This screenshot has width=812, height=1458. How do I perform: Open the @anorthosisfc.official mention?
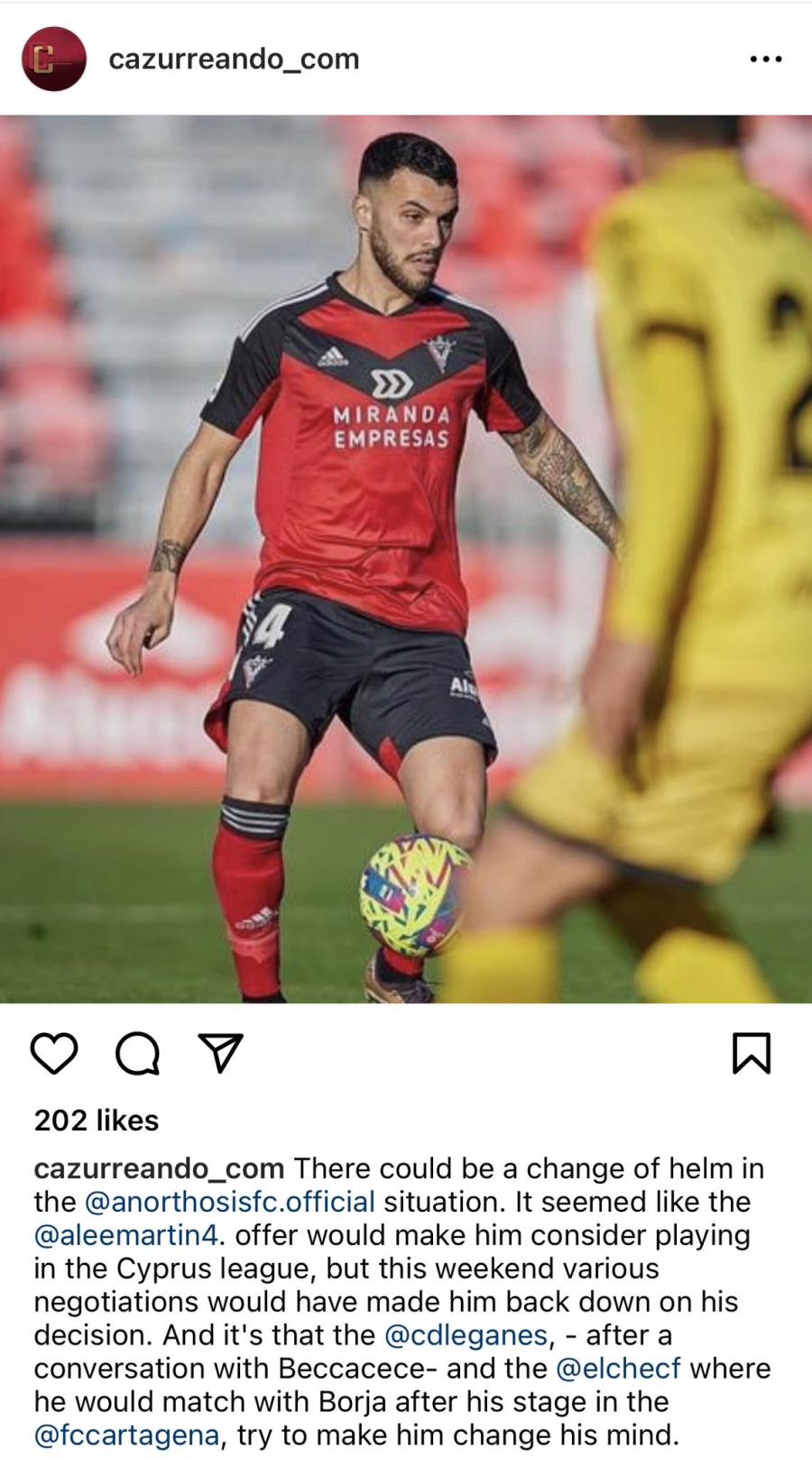pyautogui.click(x=229, y=1202)
